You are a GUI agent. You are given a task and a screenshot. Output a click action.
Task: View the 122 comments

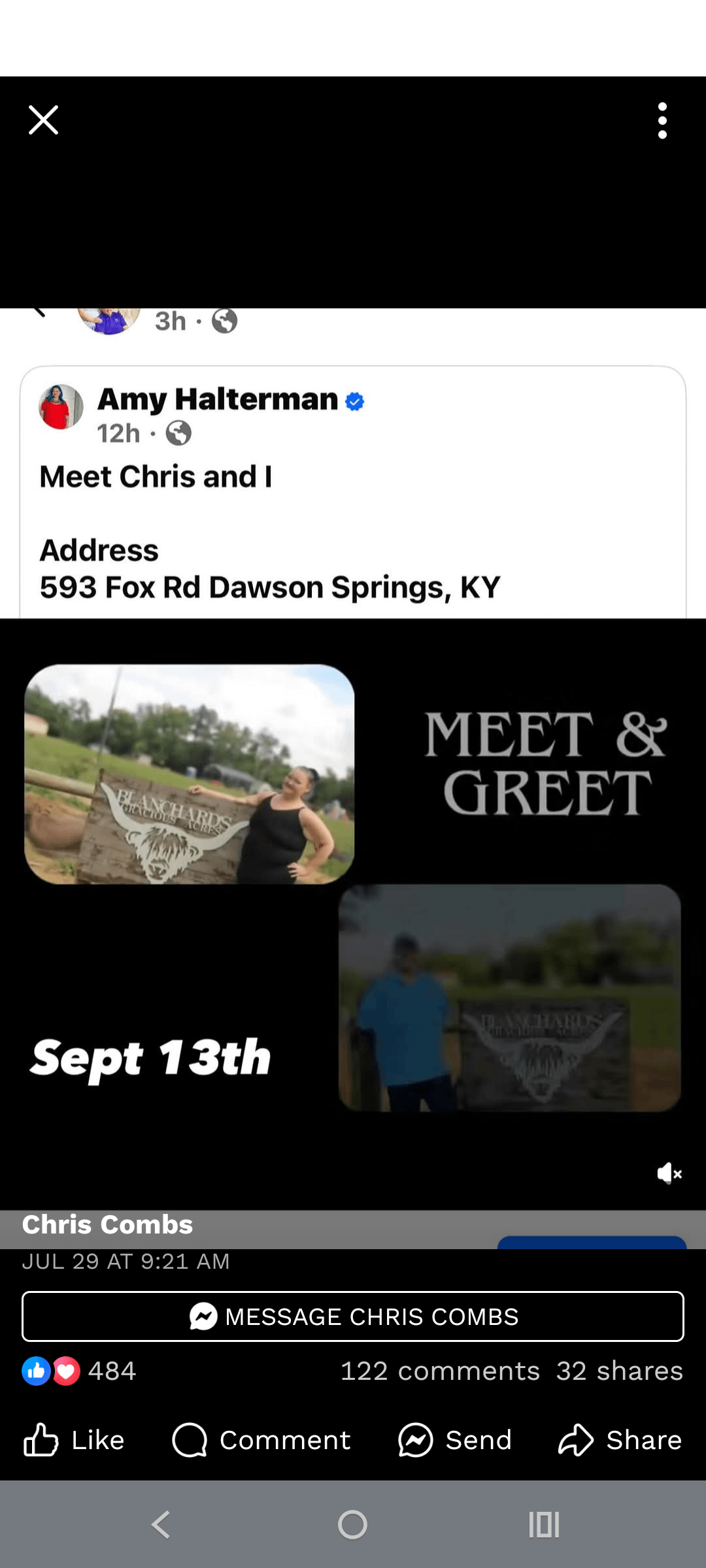pyautogui.click(x=439, y=1371)
